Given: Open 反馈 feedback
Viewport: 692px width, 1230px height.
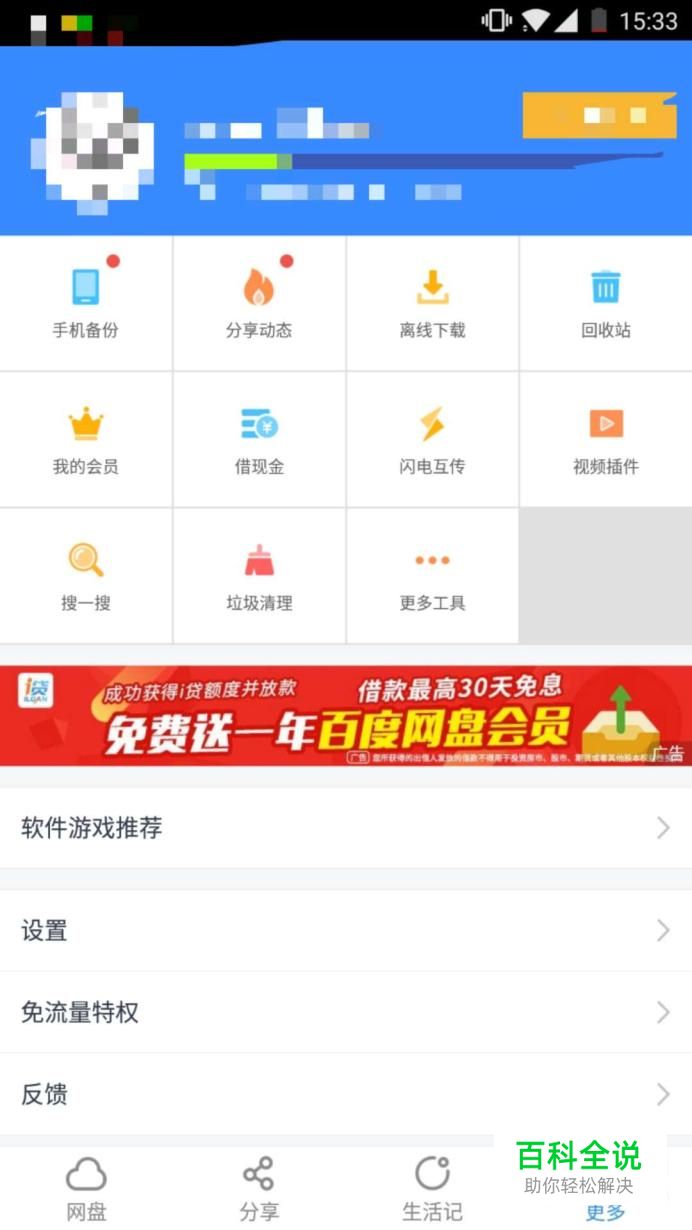Looking at the screenshot, I should pyautogui.click(x=346, y=1094).
